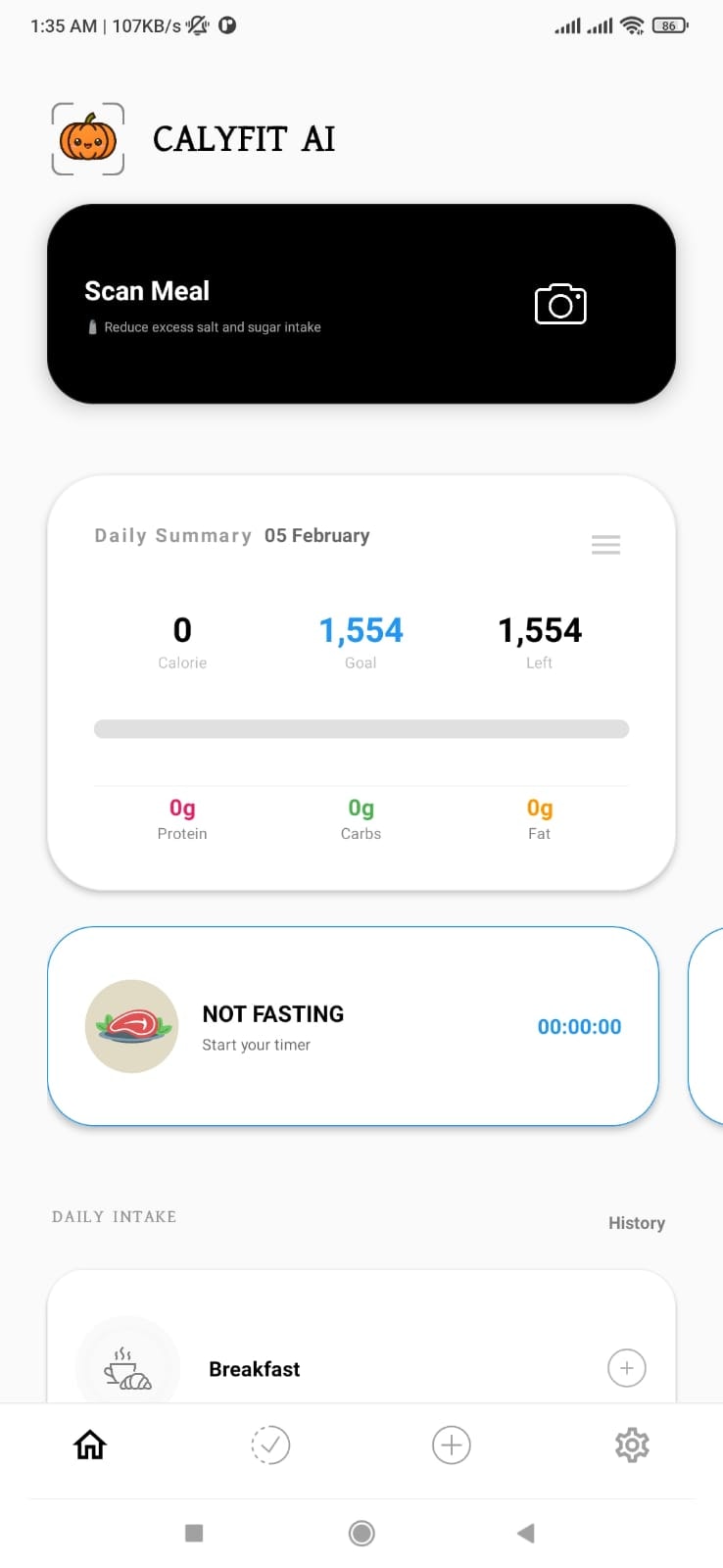Open the Home tab in bottom navigation

[x=89, y=1444]
